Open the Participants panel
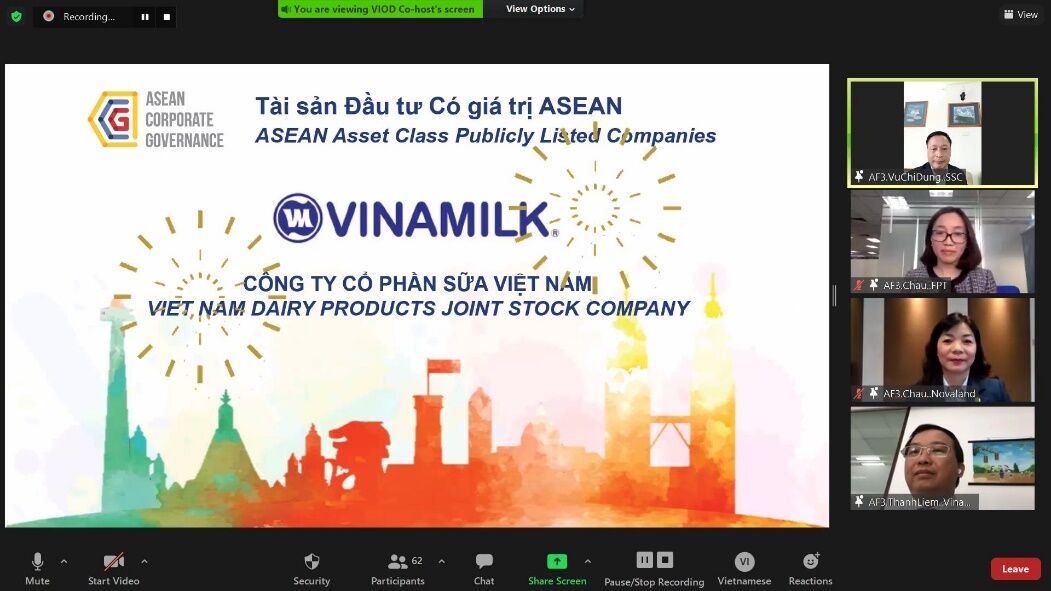This screenshot has width=1051, height=591. [x=398, y=567]
